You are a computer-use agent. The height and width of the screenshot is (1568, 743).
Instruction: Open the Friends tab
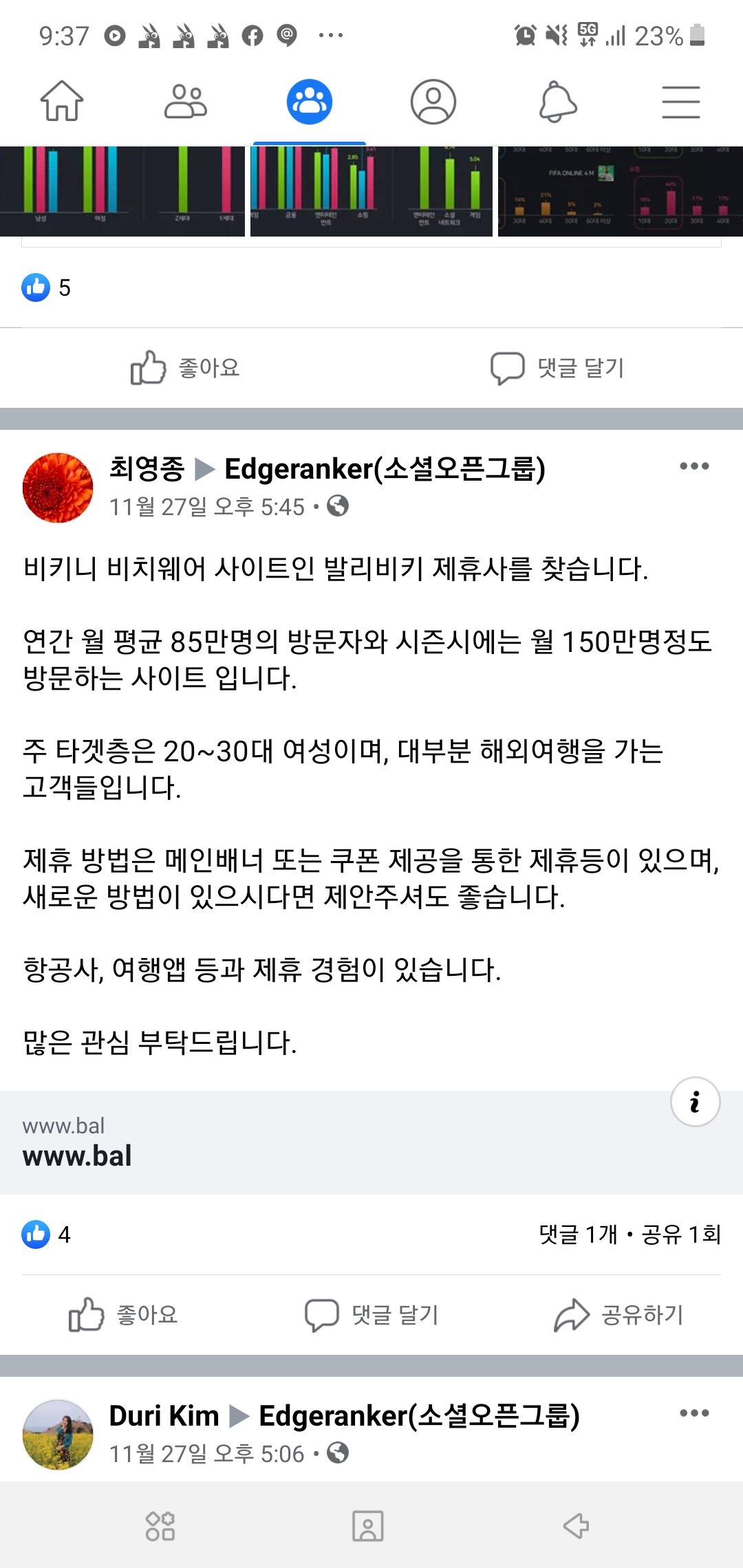point(185,102)
